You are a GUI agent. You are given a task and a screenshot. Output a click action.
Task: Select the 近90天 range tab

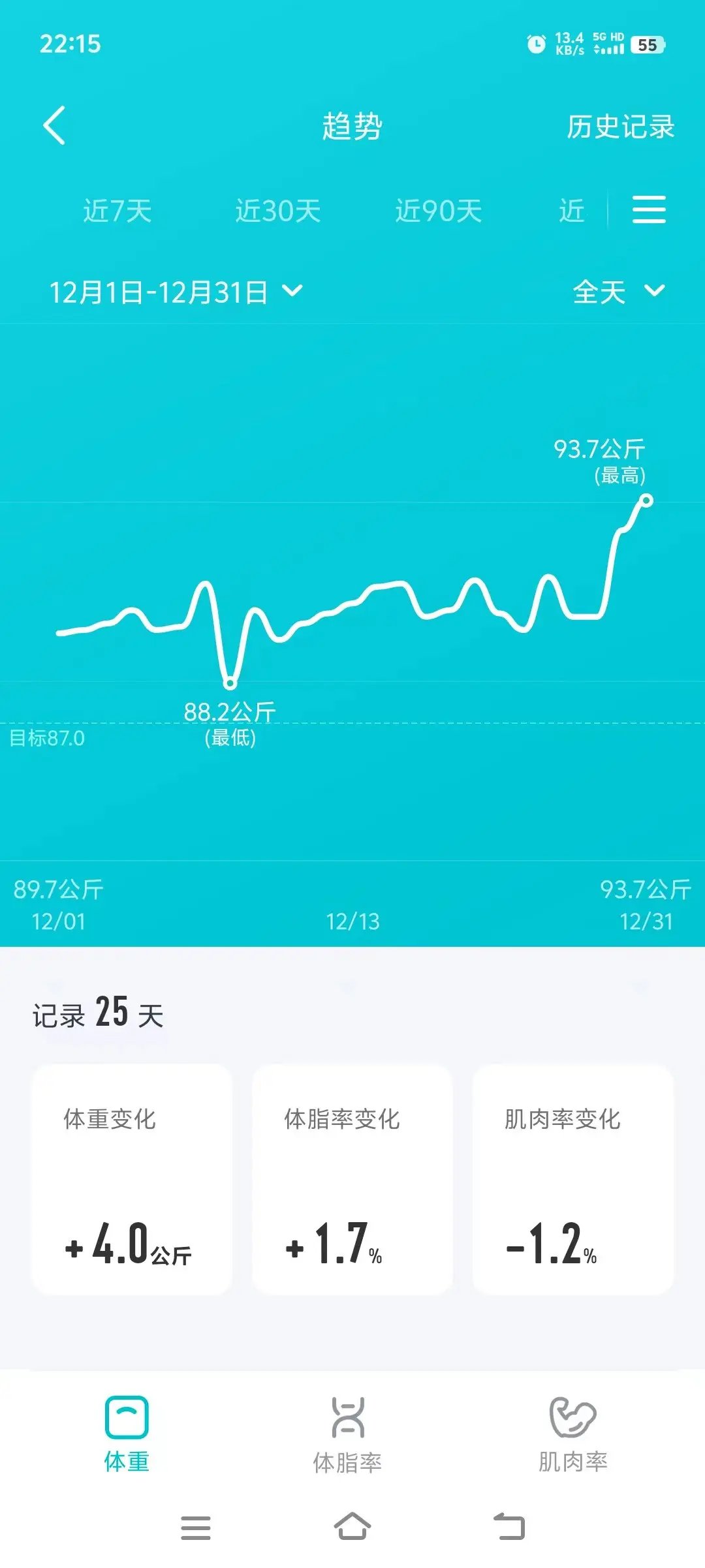pyautogui.click(x=439, y=211)
